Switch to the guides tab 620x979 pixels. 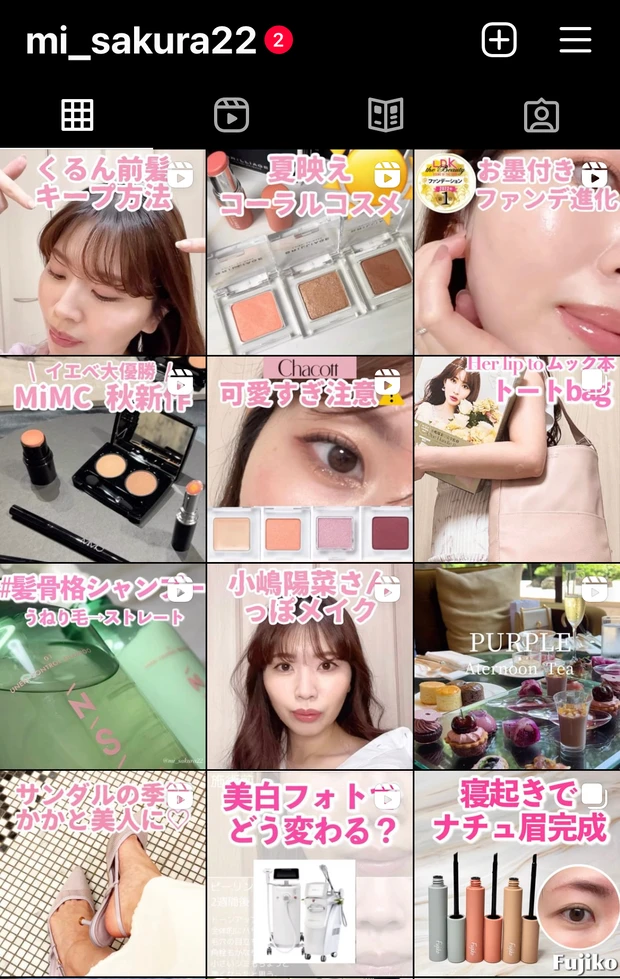tap(386, 116)
